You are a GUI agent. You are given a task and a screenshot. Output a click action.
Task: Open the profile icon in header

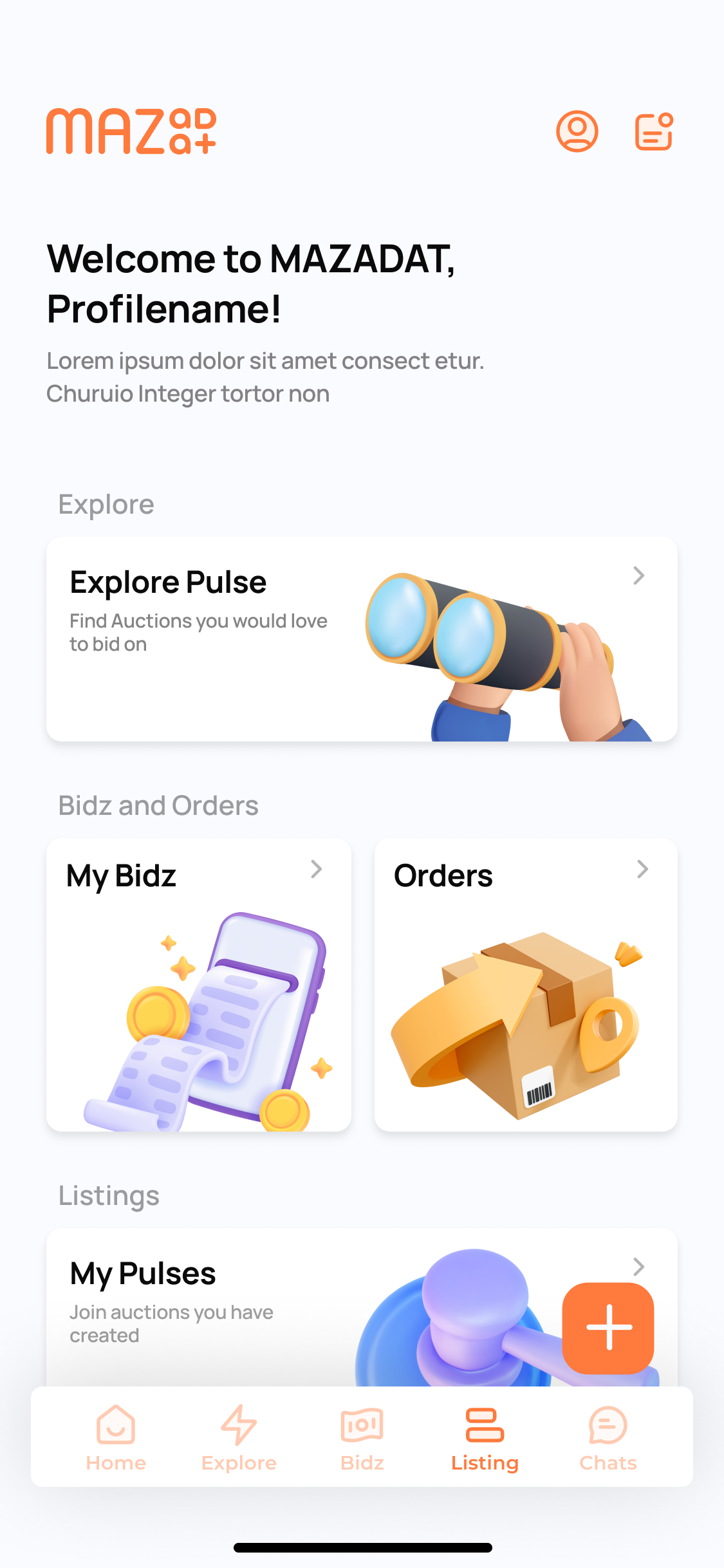(577, 131)
